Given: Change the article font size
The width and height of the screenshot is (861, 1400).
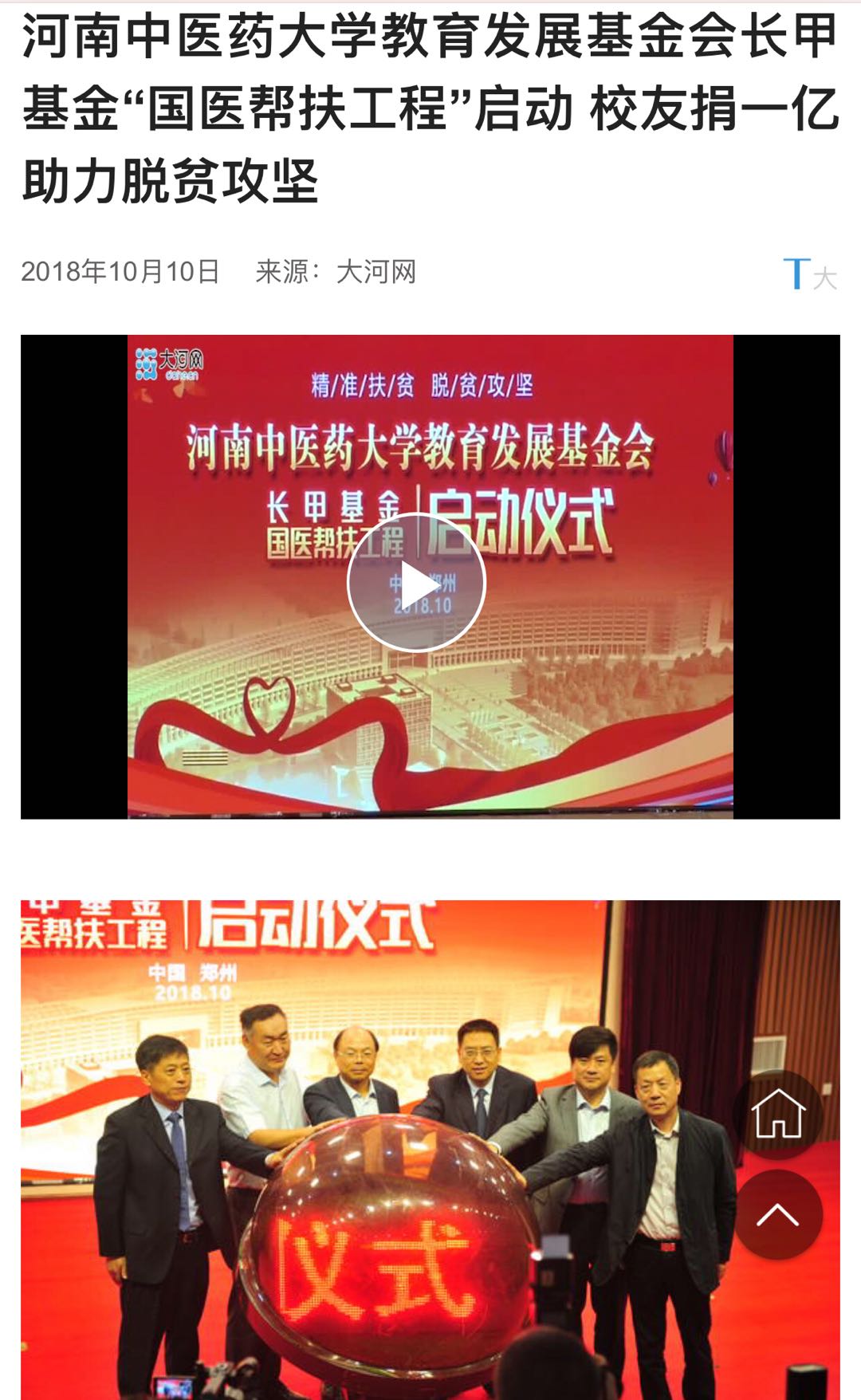Looking at the screenshot, I should coord(809,274).
